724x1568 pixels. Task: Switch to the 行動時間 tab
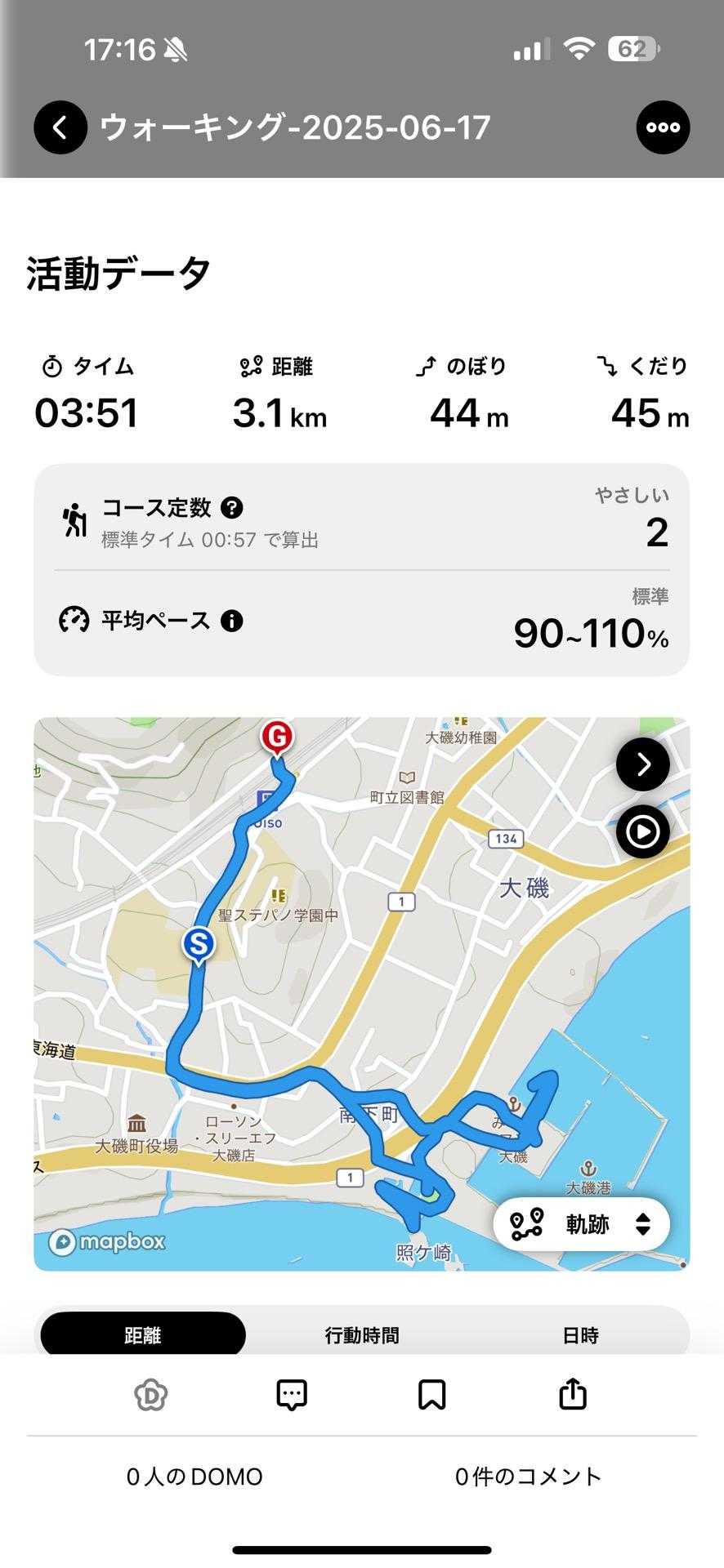(362, 1335)
